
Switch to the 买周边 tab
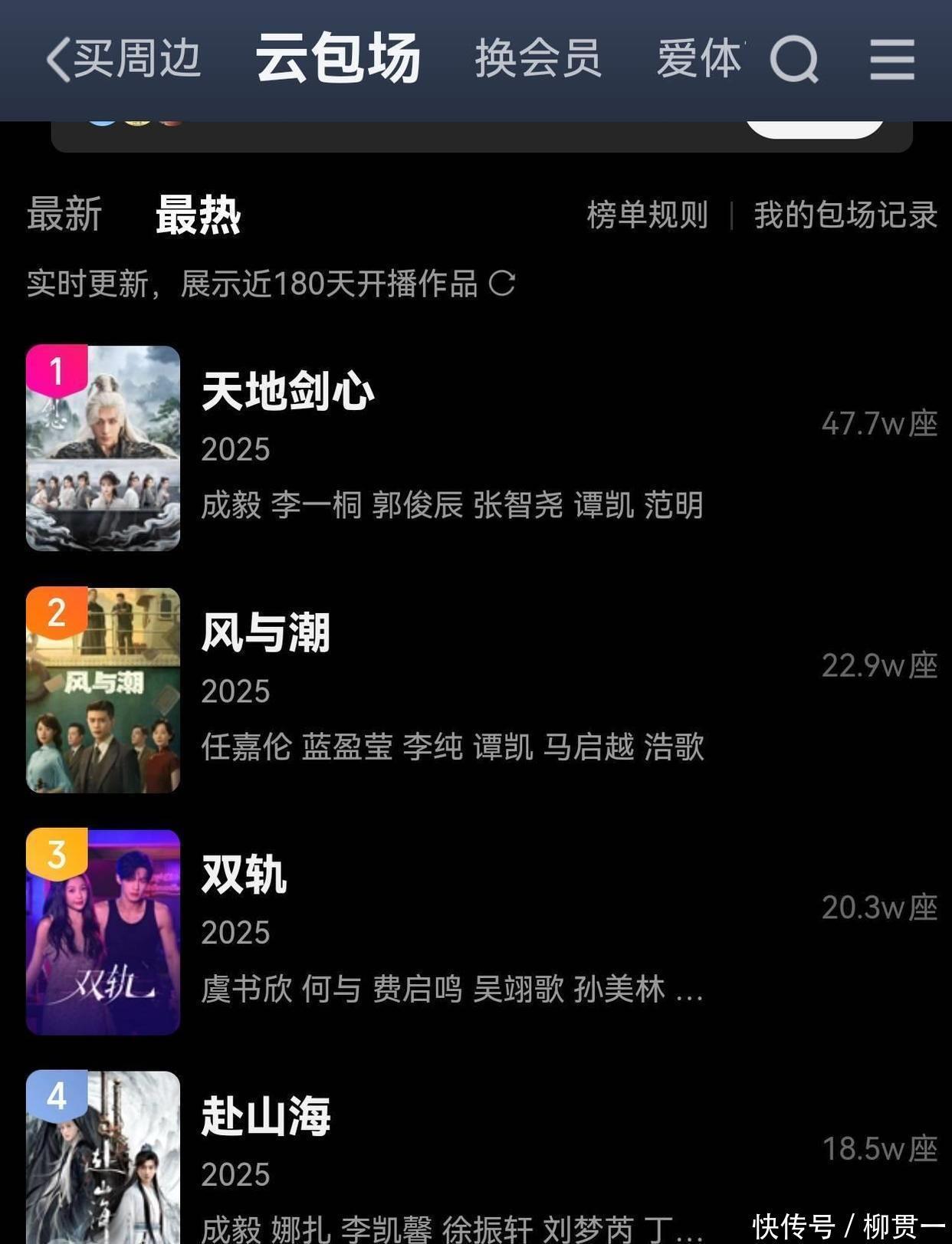(136, 58)
